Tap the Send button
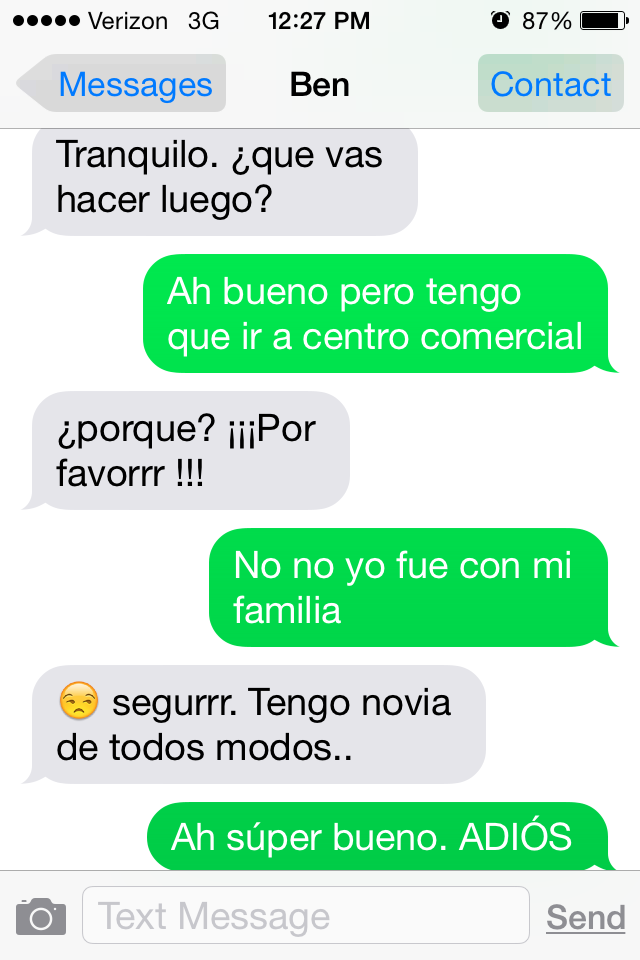 pyautogui.click(x=585, y=917)
